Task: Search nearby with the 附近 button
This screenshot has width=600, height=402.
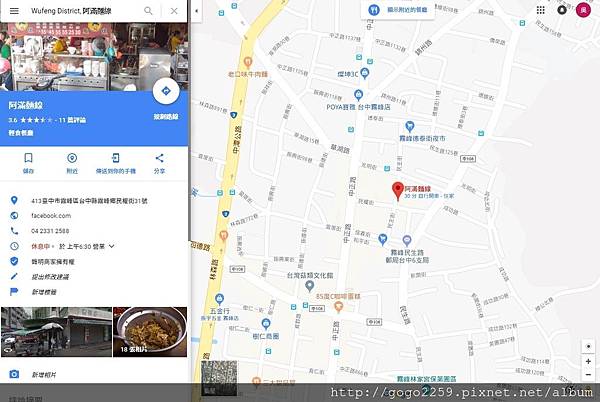Action: click(72, 161)
